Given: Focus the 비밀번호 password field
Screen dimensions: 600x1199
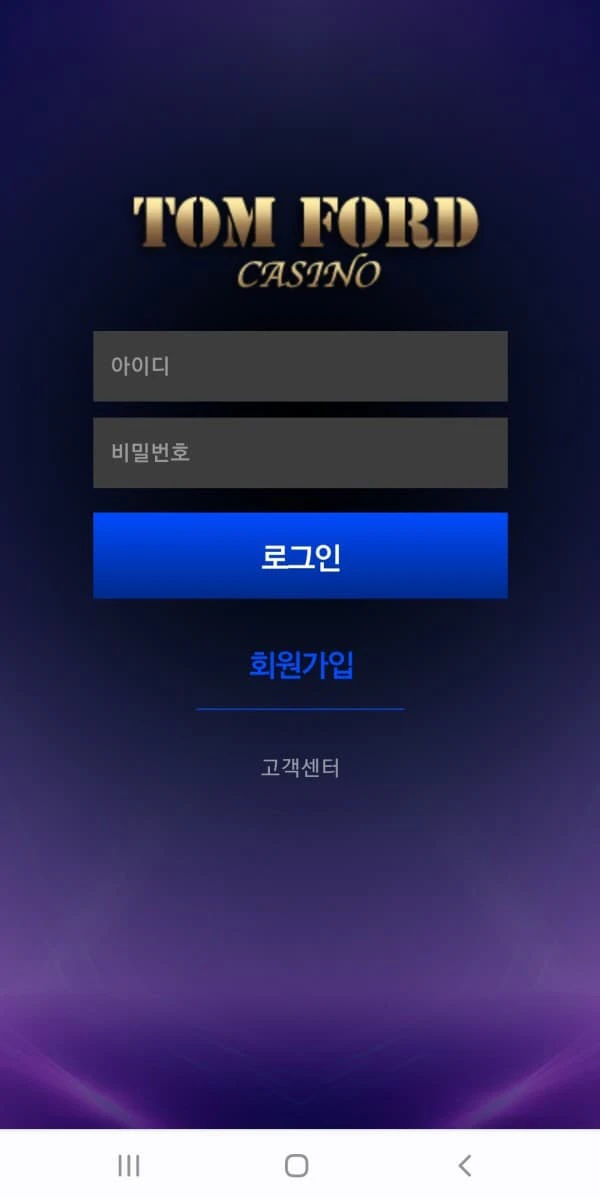Looking at the screenshot, I should [x=300, y=453].
